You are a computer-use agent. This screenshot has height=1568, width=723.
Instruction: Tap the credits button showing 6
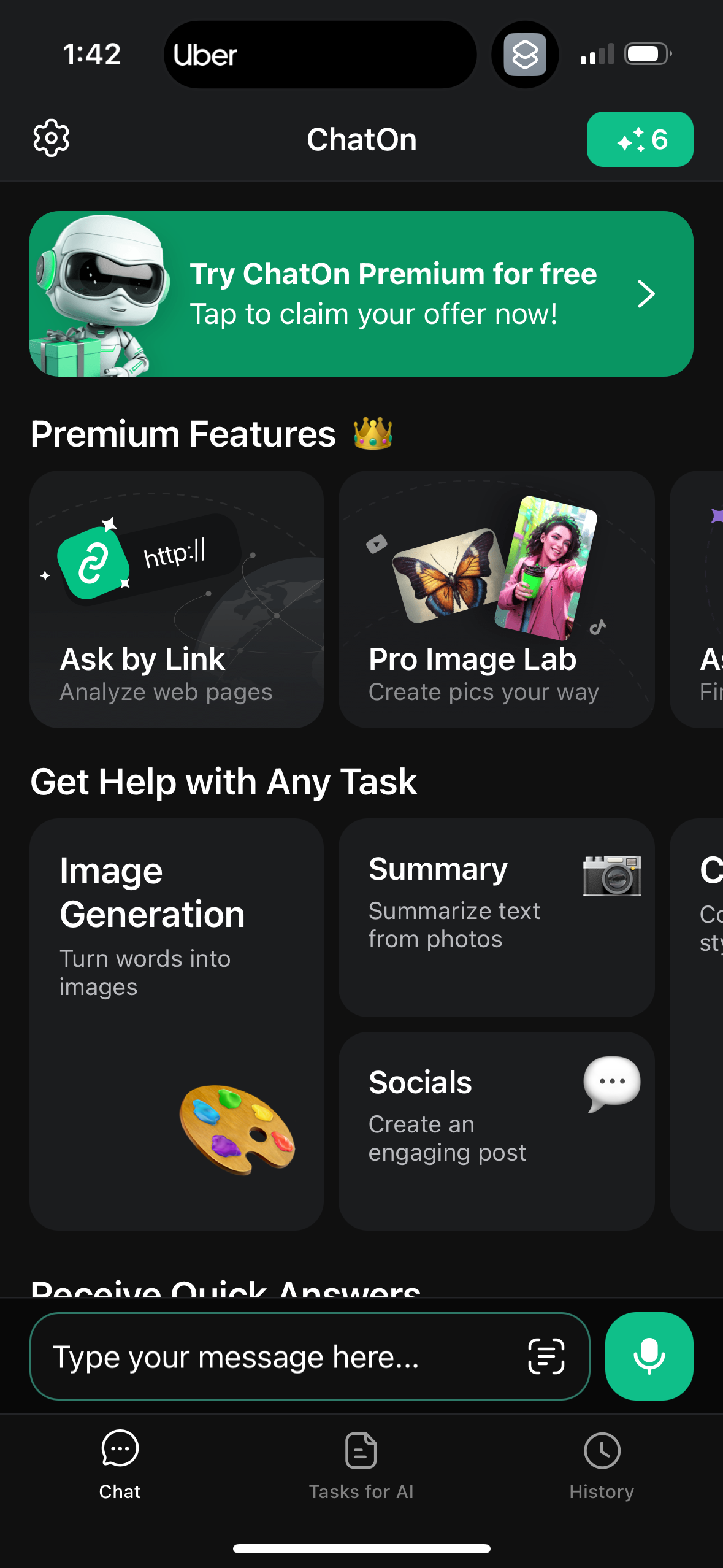(x=640, y=139)
